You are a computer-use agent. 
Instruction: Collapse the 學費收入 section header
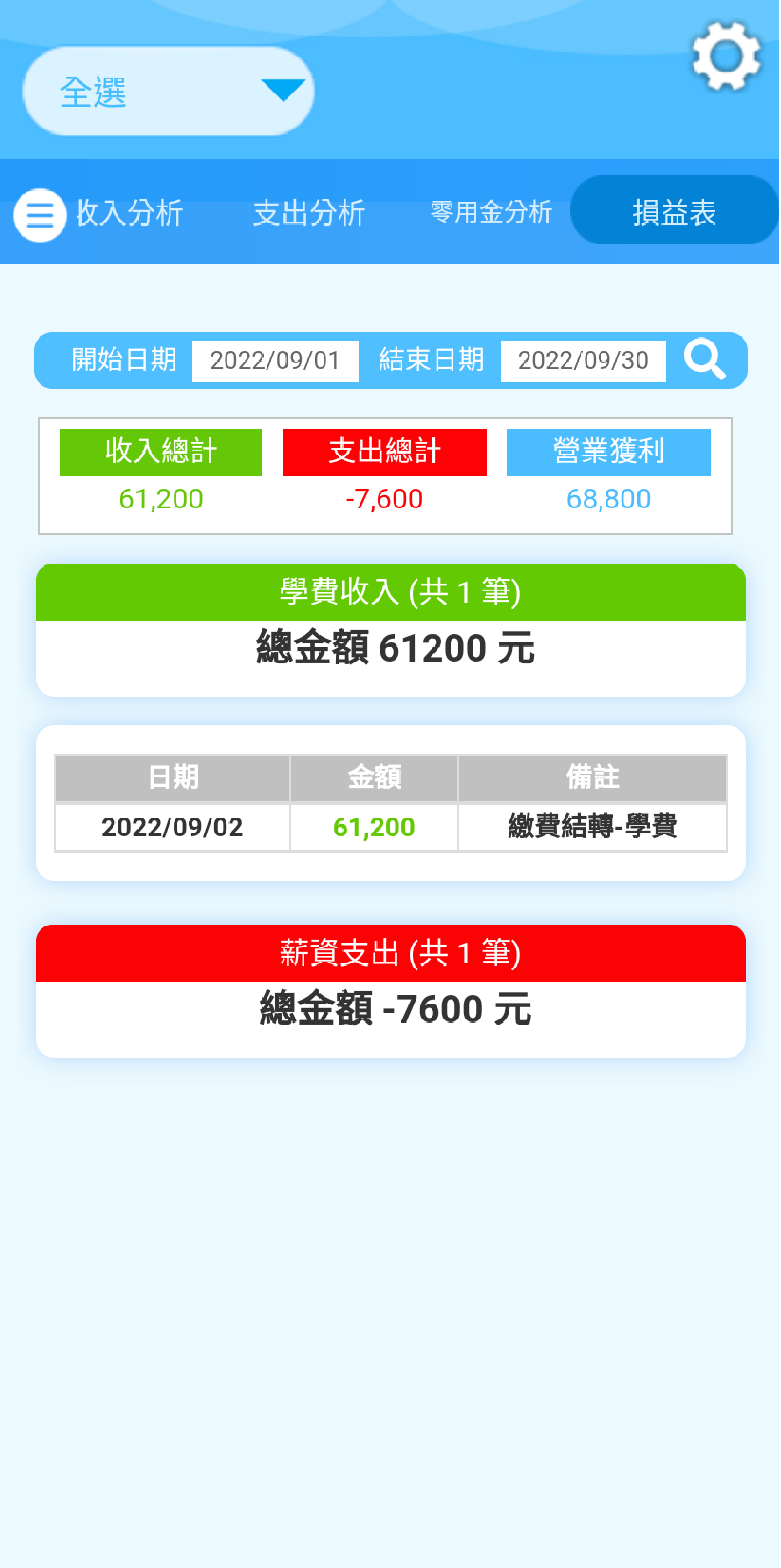pos(391,593)
